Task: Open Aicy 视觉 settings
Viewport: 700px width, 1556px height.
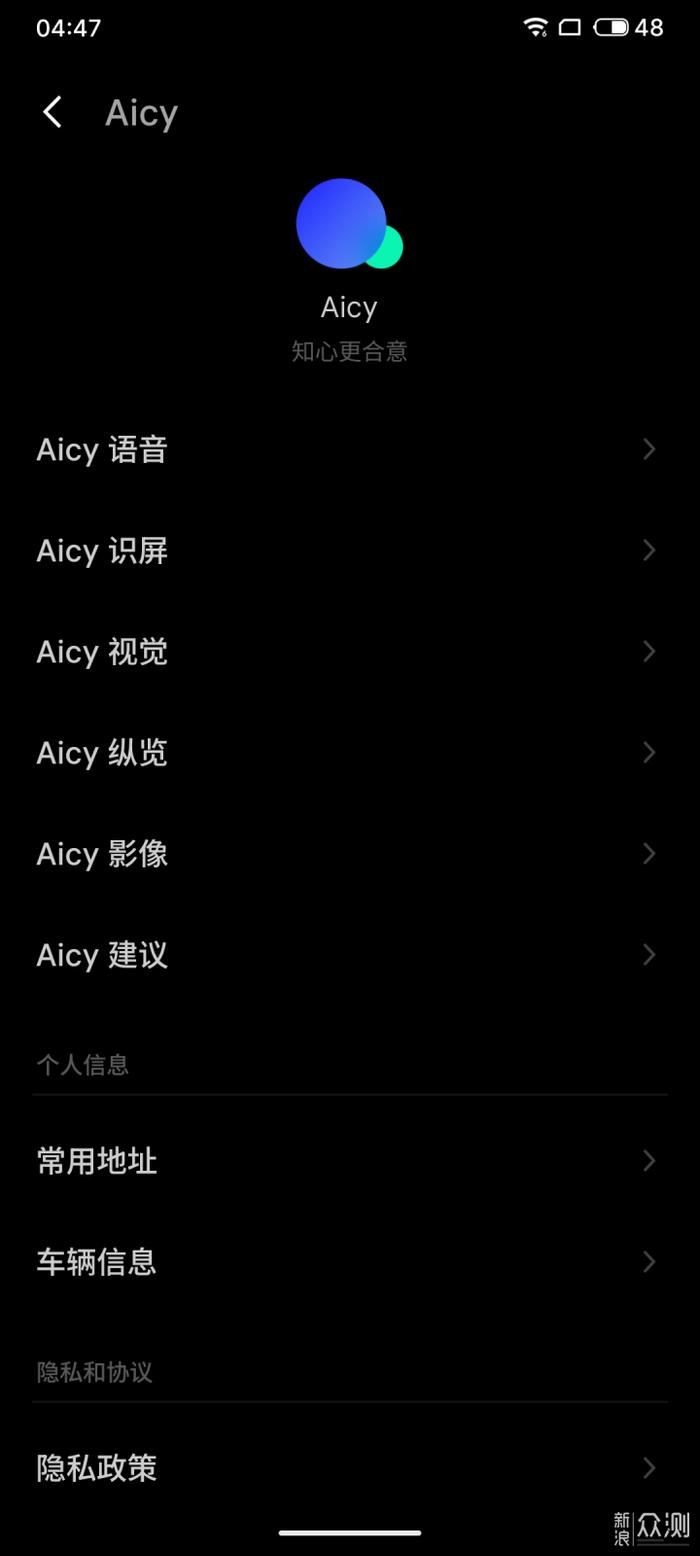Action: tap(350, 651)
